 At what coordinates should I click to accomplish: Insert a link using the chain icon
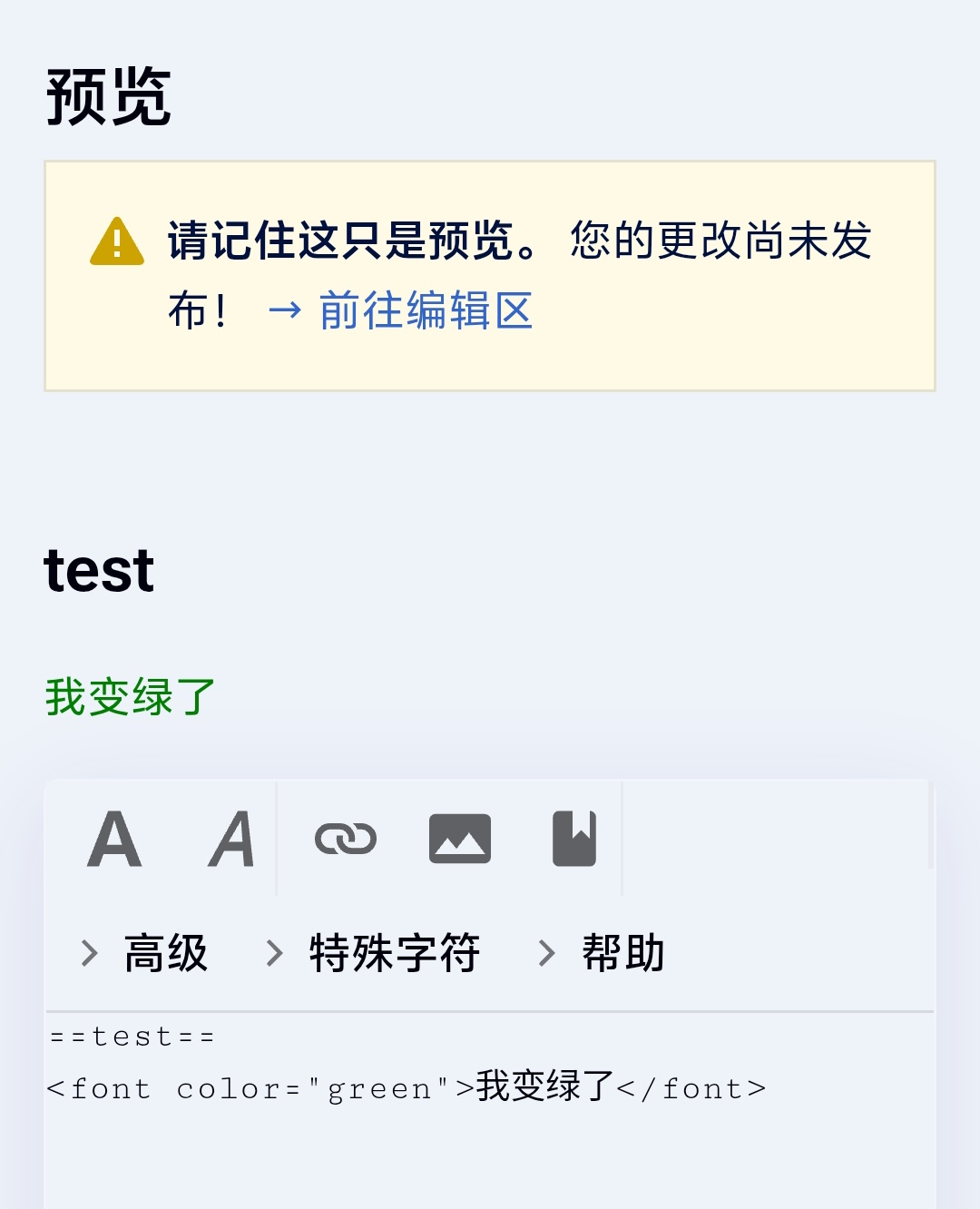(x=346, y=839)
